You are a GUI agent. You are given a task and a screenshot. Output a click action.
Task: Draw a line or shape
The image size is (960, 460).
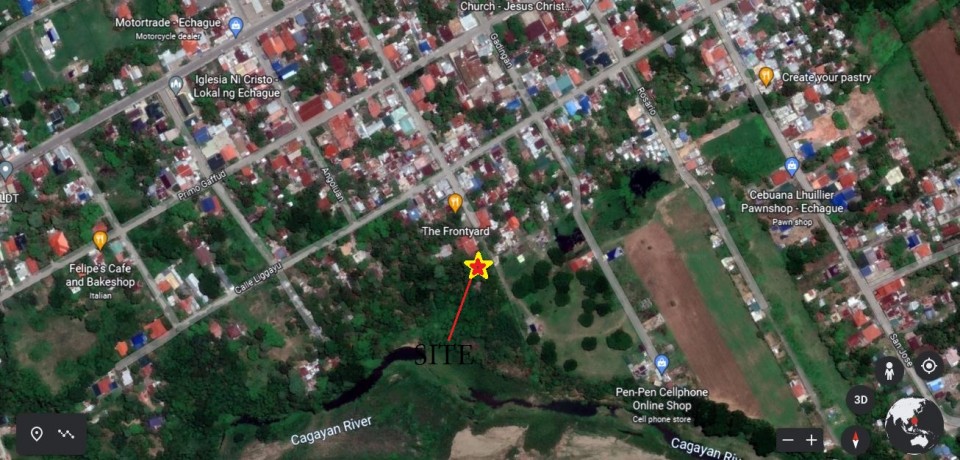(x=67, y=434)
